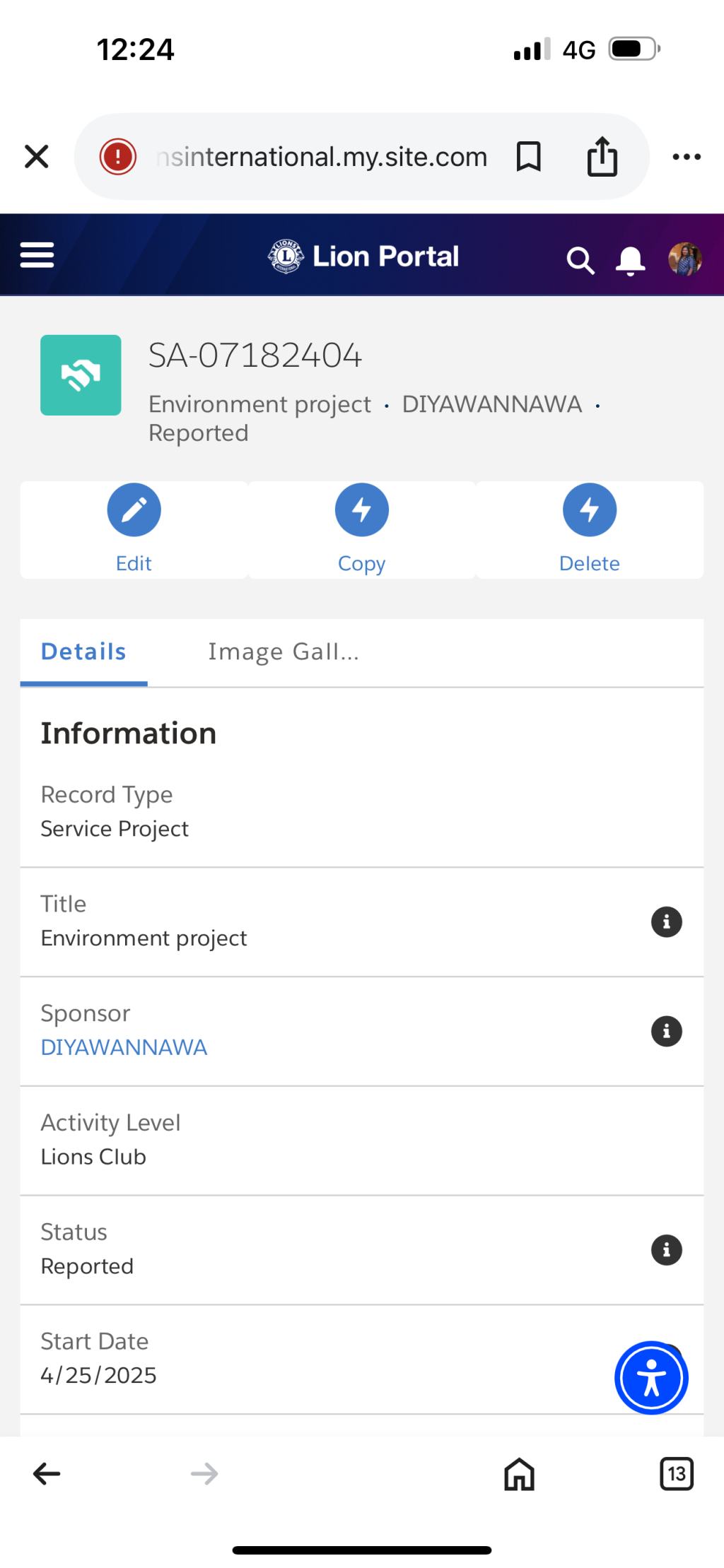
Task: Share the page via the share icon
Action: click(602, 156)
